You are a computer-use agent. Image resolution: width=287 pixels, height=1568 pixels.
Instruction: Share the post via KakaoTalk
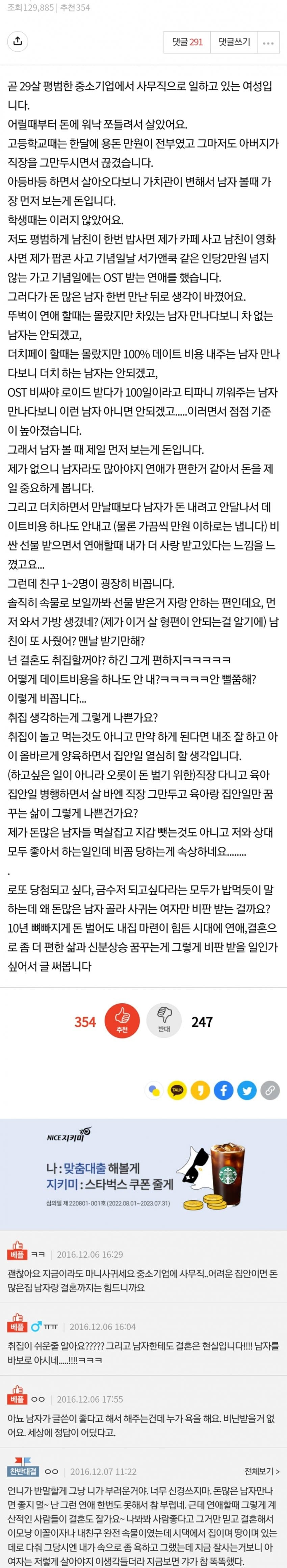coord(177,1089)
